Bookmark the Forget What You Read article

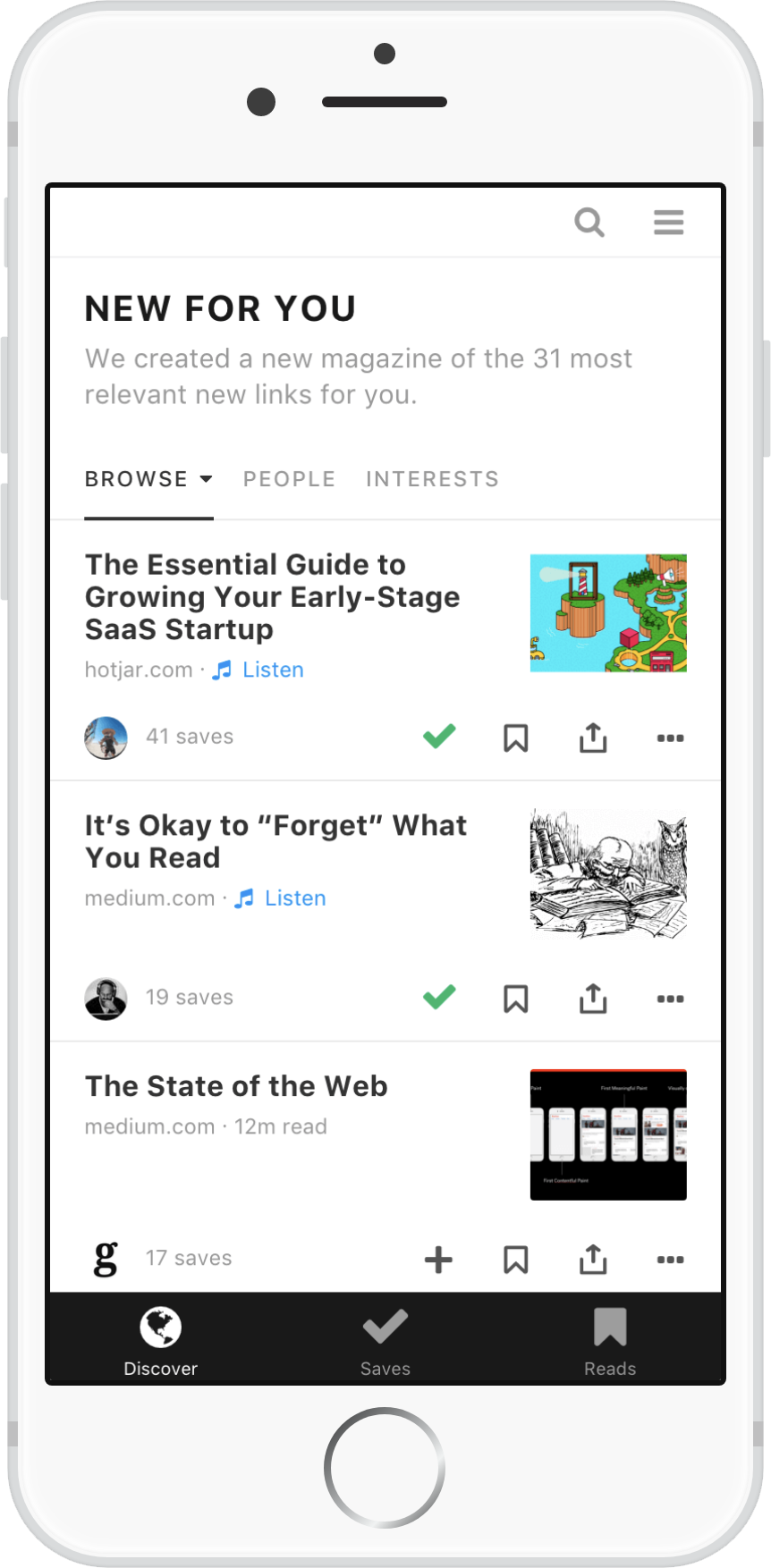click(x=515, y=999)
